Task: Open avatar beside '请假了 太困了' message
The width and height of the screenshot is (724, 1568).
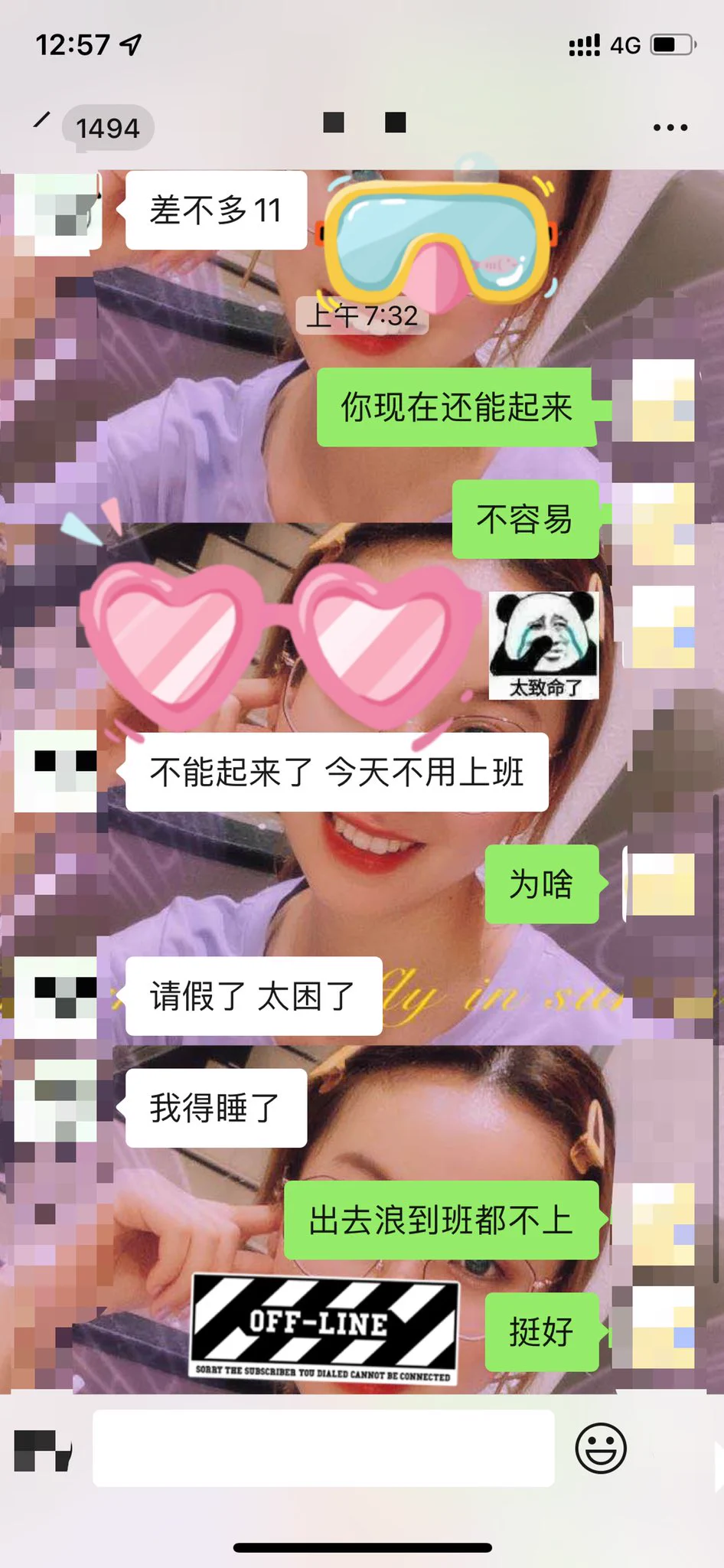Action: 57,998
